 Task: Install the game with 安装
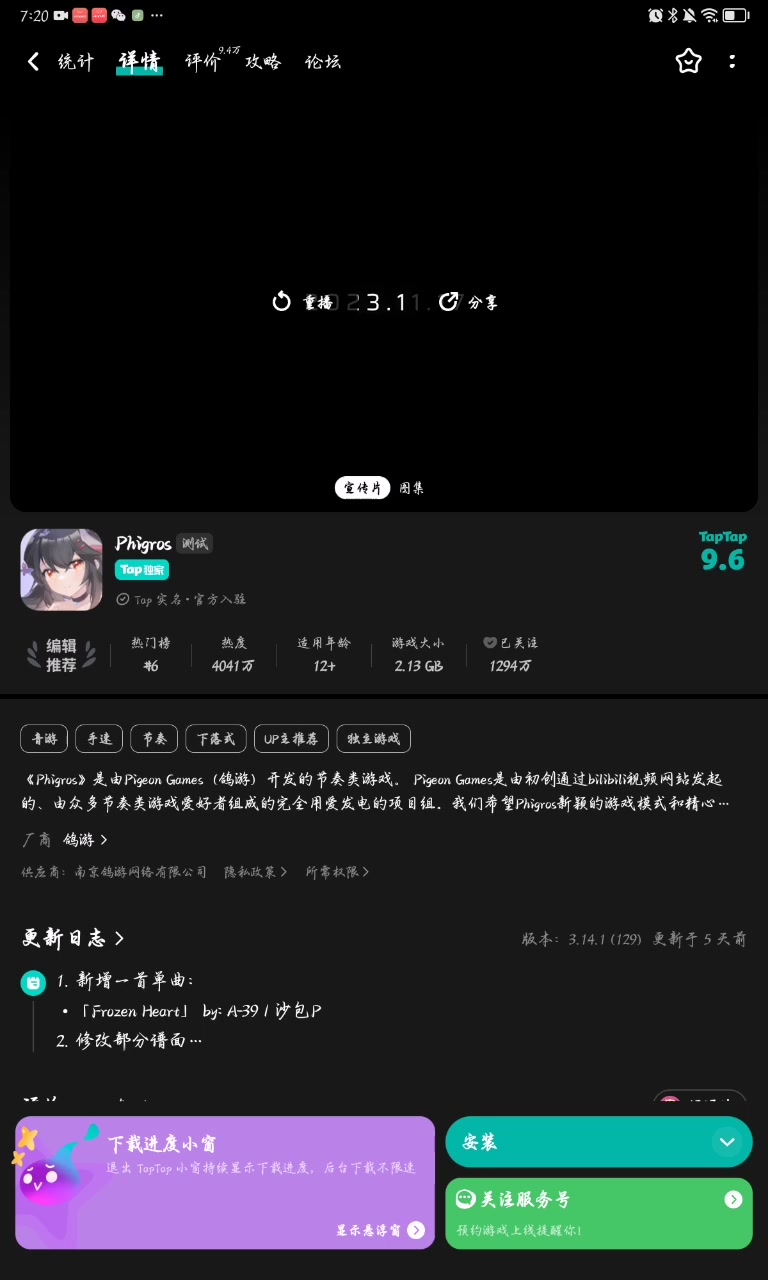pos(599,1142)
